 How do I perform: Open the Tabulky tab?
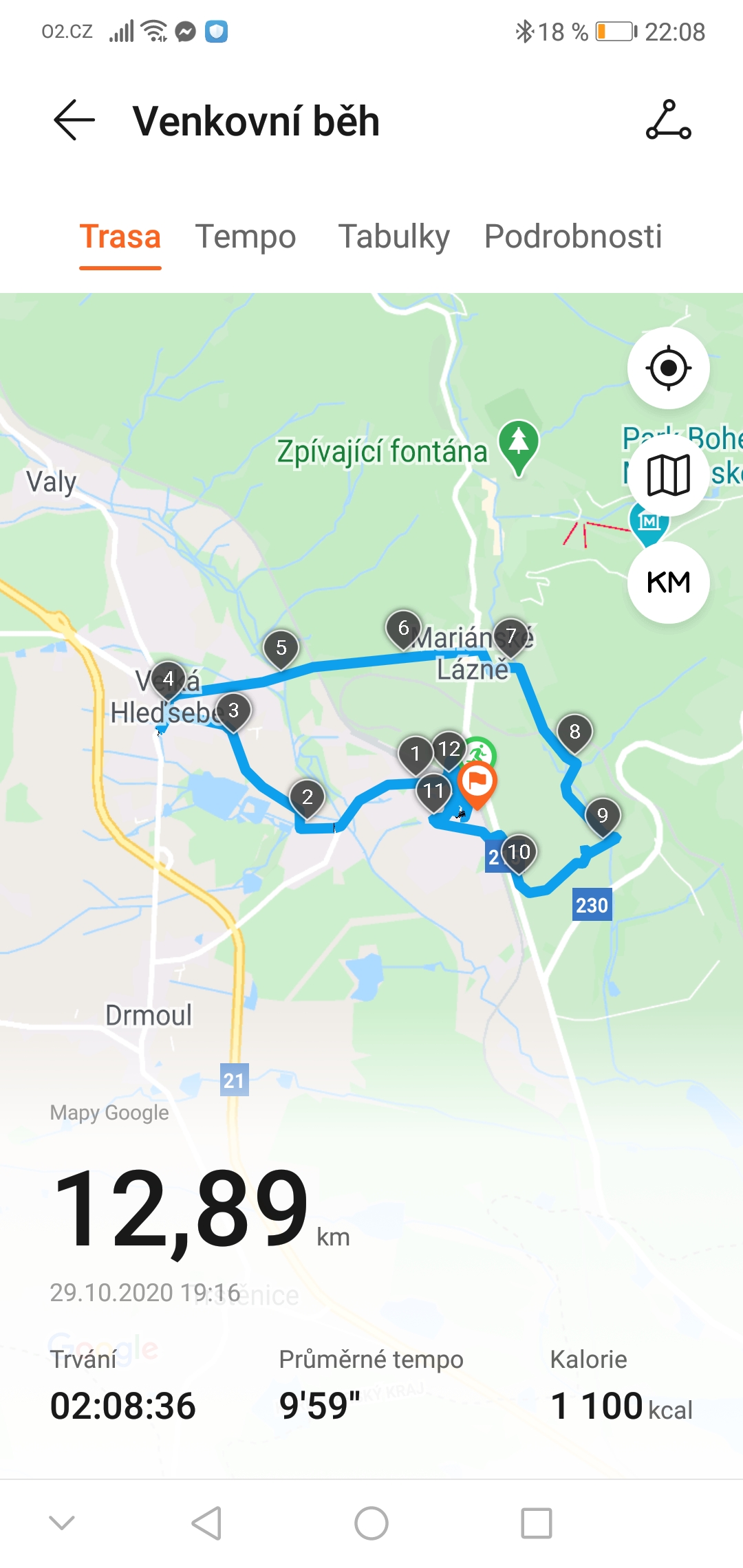point(394,237)
